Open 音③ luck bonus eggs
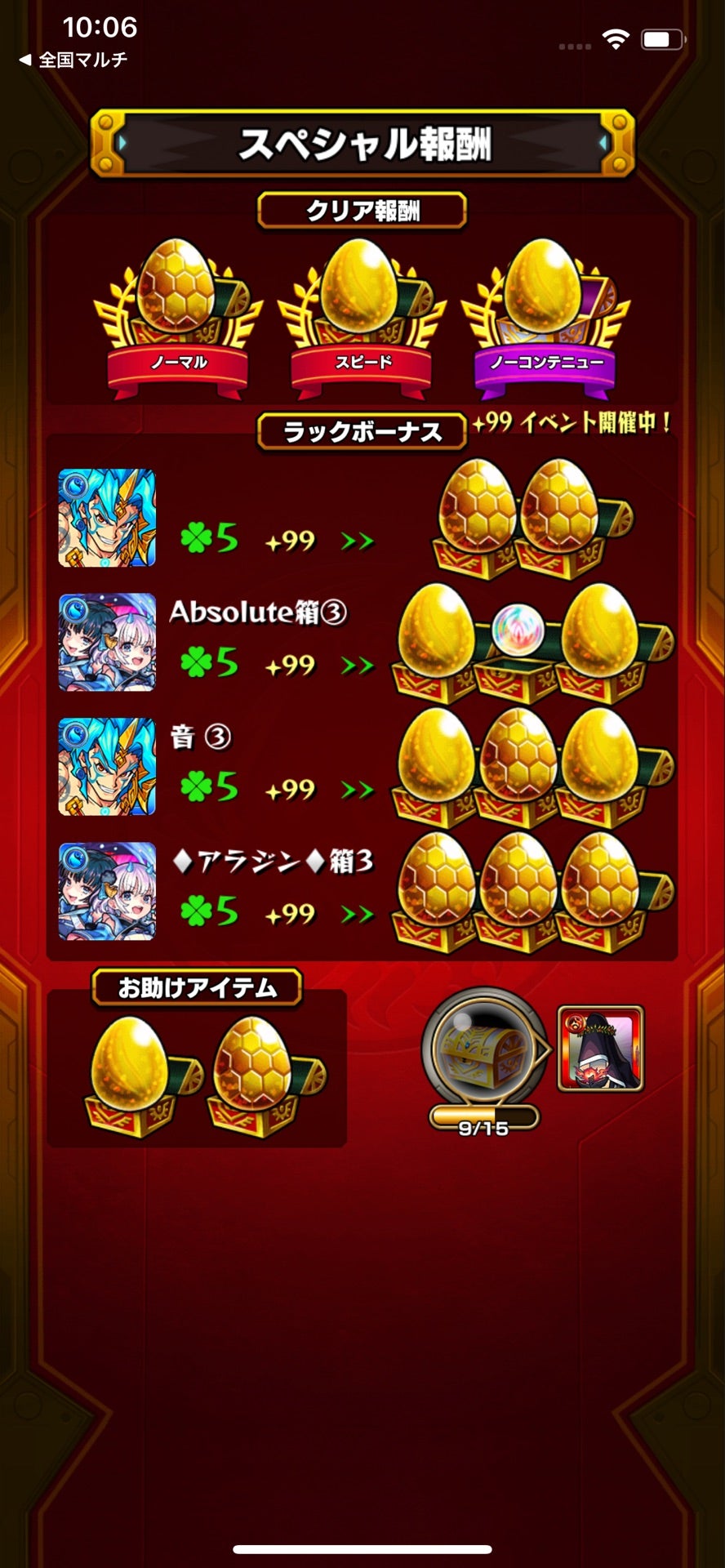The width and height of the screenshot is (725, 1568). tap(531, 768)
